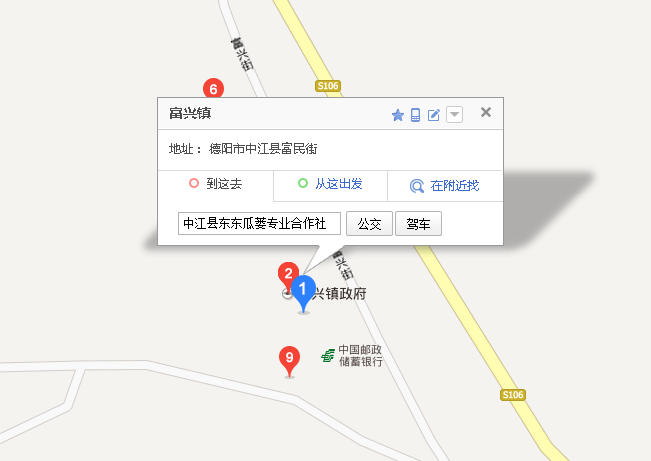Tap the starting point text field
The image size is (651, 461).
(x=259, y=223)
